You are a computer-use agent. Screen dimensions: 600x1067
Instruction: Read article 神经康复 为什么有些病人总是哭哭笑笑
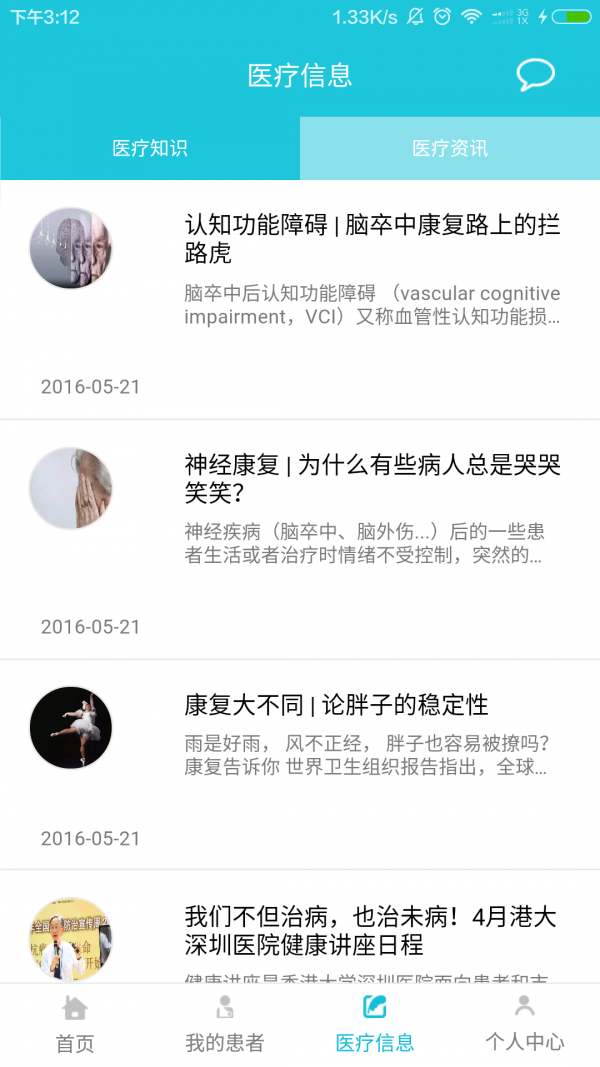tap(371, 479)
